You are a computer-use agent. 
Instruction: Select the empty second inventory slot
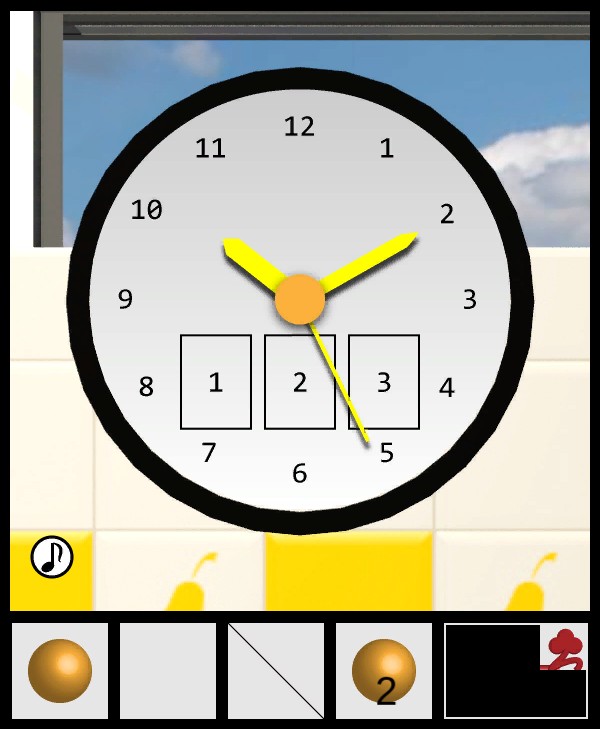(x=168, y=670)
